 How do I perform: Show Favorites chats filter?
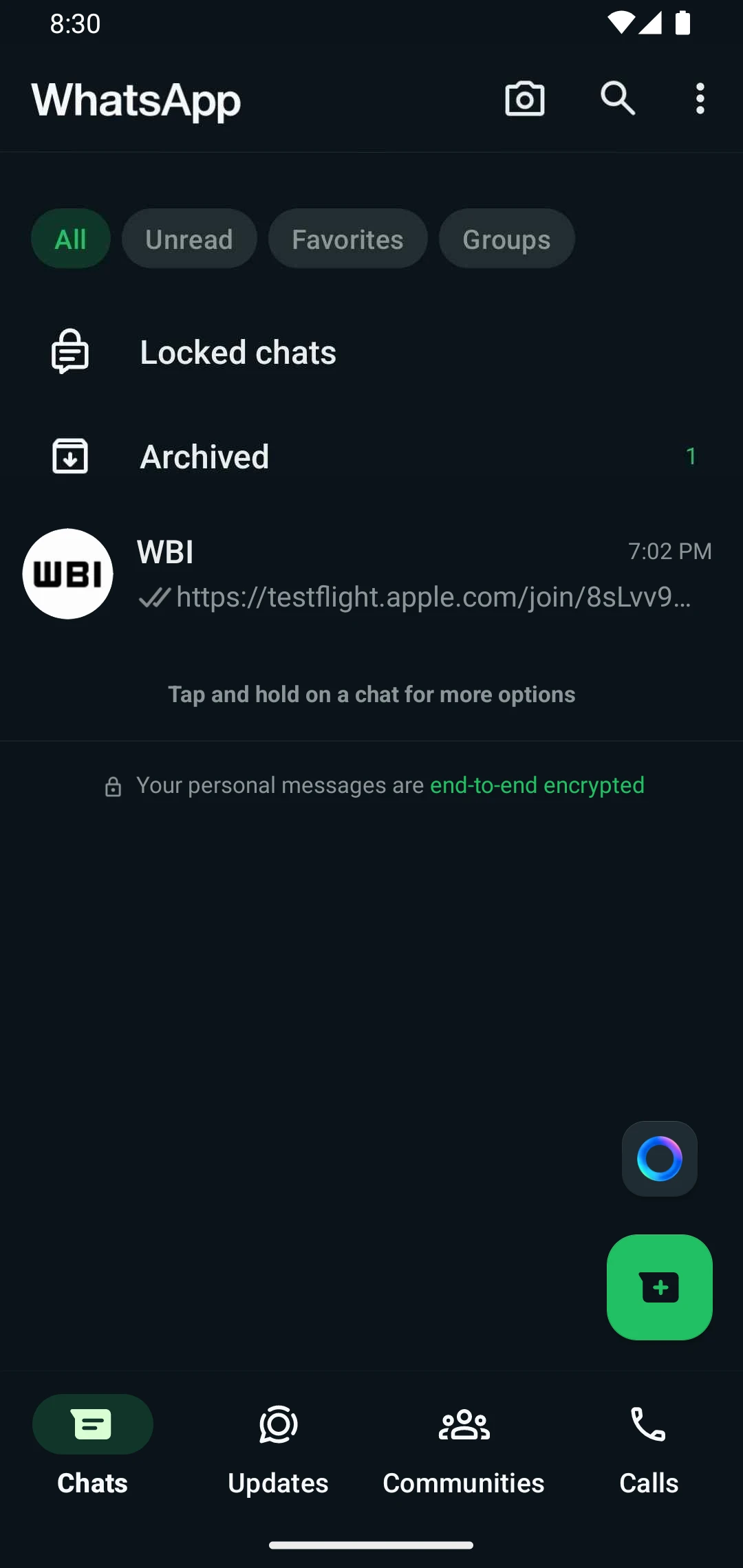[x=347, y=239]
